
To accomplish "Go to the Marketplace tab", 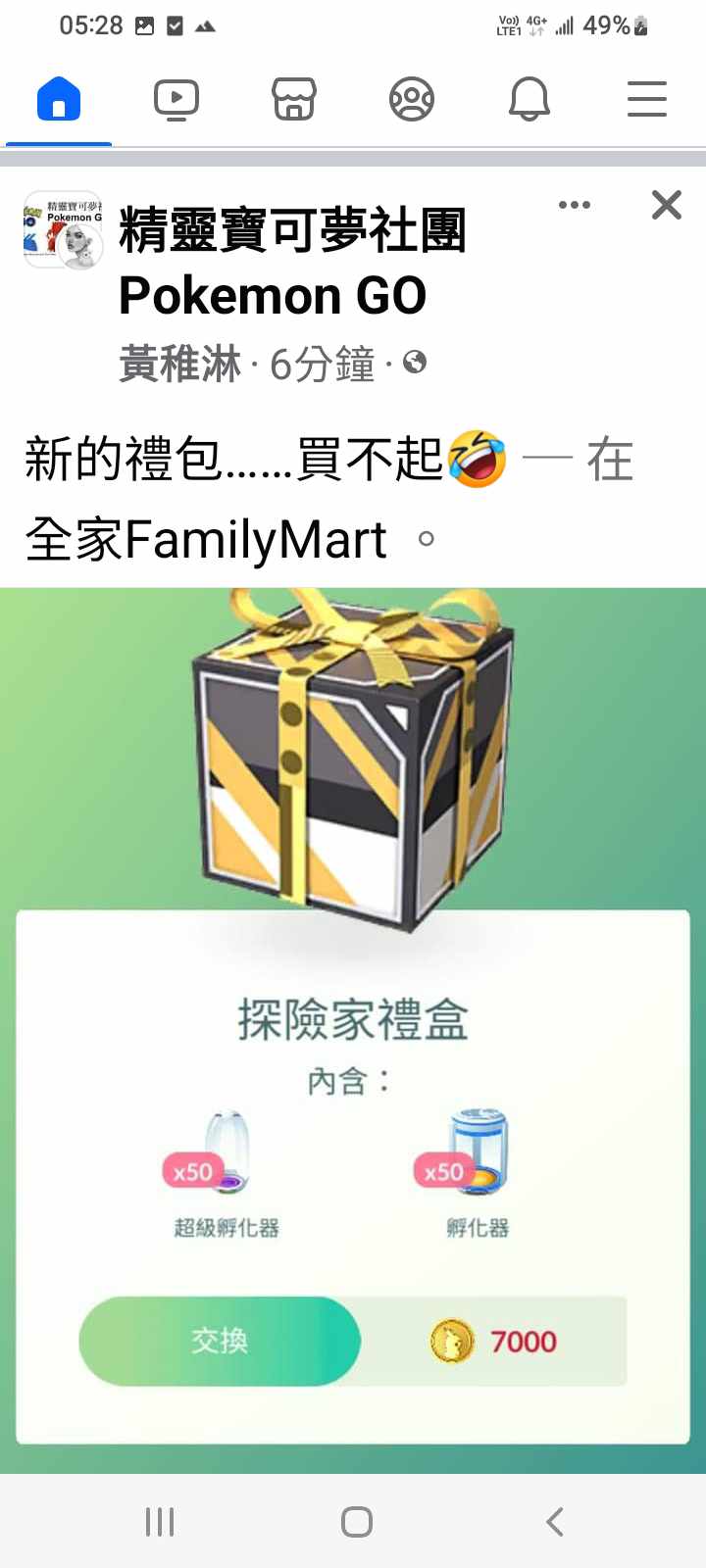I will pos(294,99).
